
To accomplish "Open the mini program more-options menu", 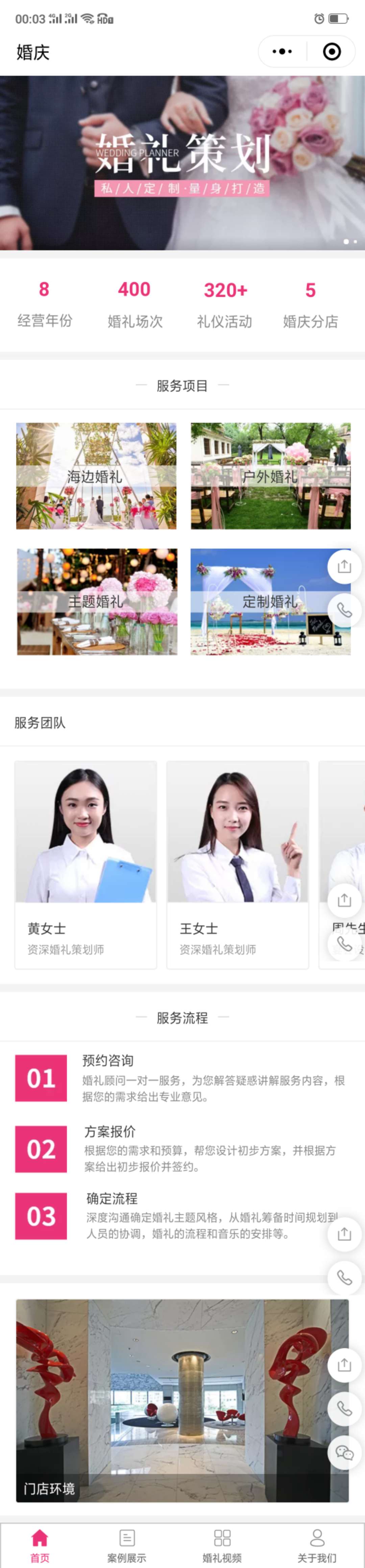I will tap(282, 52).
